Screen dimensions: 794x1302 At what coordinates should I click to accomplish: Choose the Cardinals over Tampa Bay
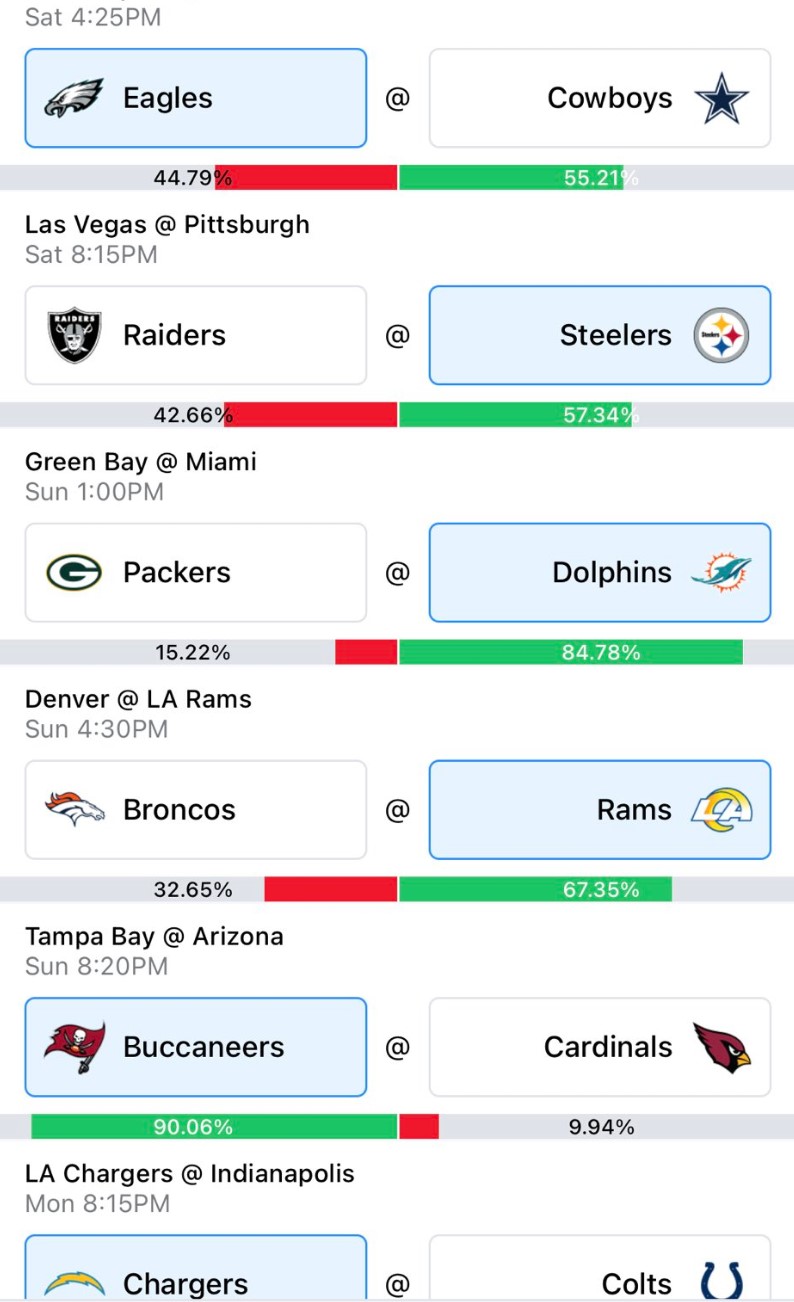tap(600, 1047)
